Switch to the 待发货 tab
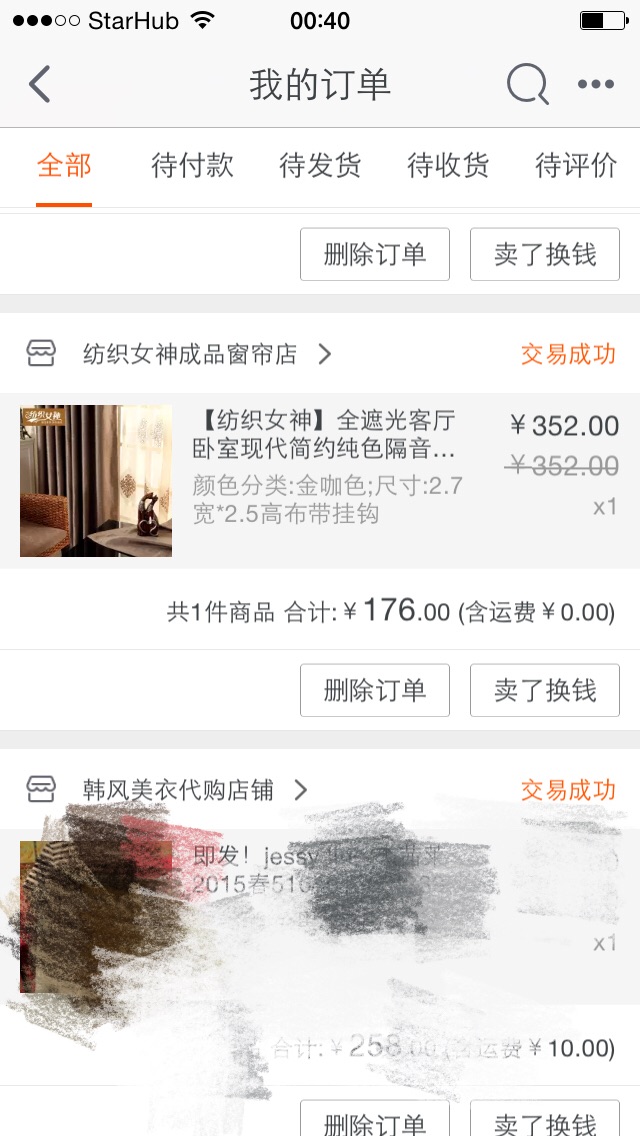Image resolution: width=640 pixels, height=1136 pixels. point(320,165)
